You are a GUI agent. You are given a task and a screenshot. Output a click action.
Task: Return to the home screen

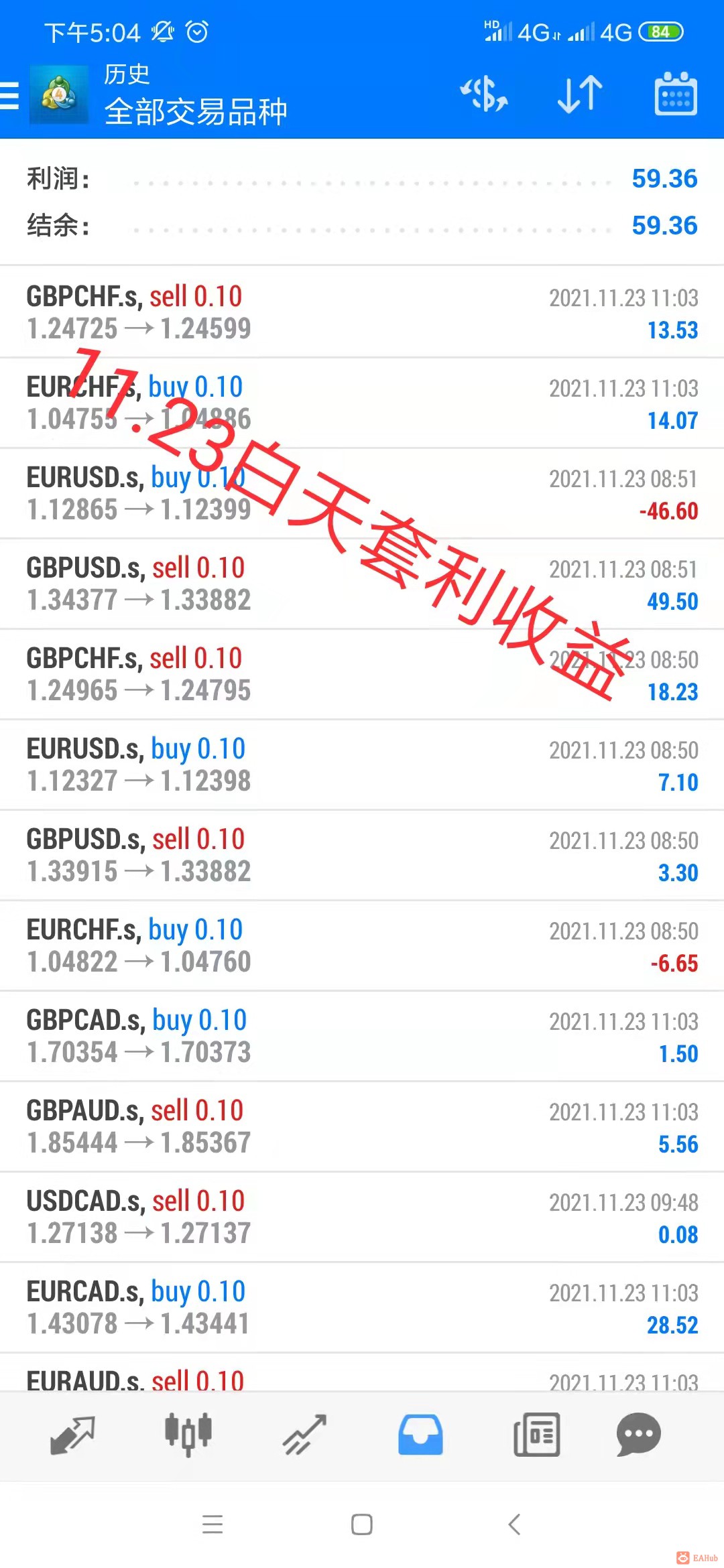tap(362, 1524)
